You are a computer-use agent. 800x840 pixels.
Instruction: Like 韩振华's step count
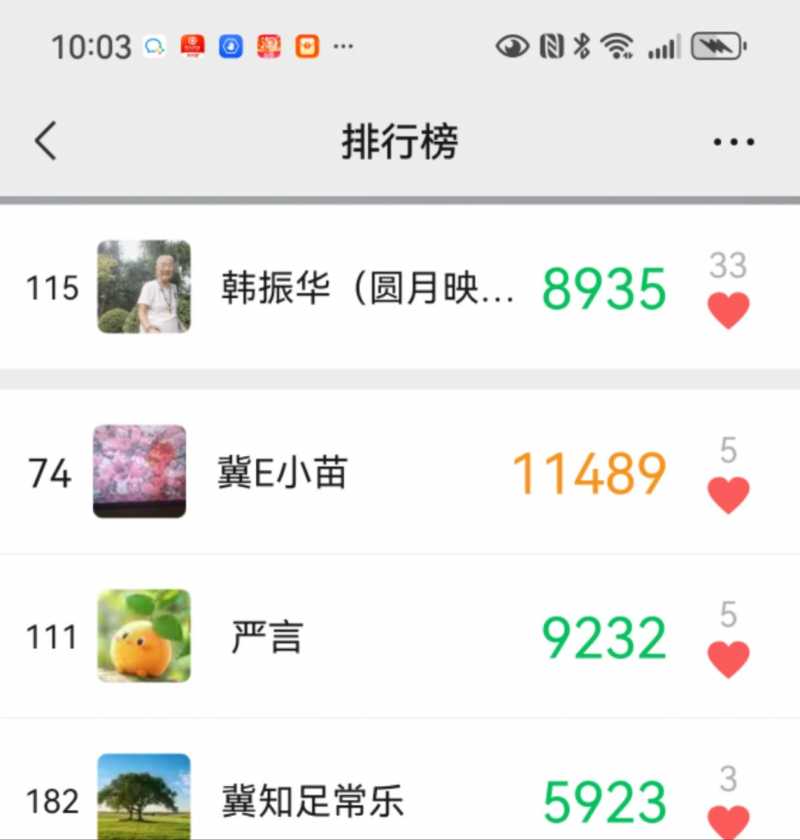point(728,311)
